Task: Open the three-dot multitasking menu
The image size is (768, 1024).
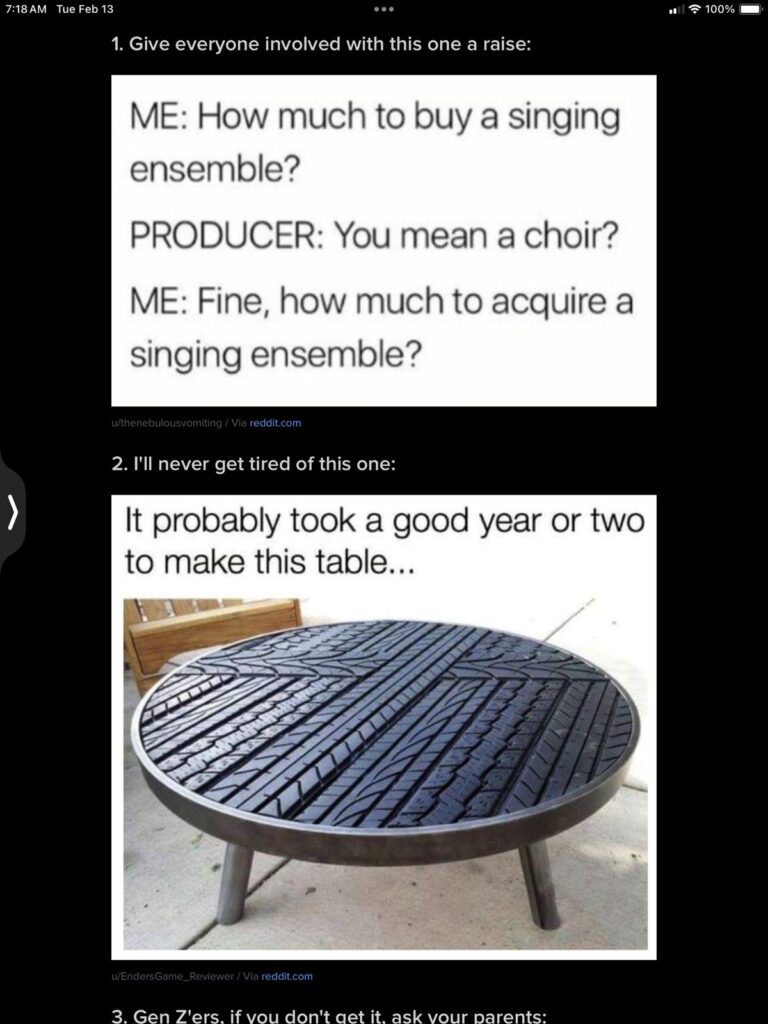Action: [x=384, y=9]
